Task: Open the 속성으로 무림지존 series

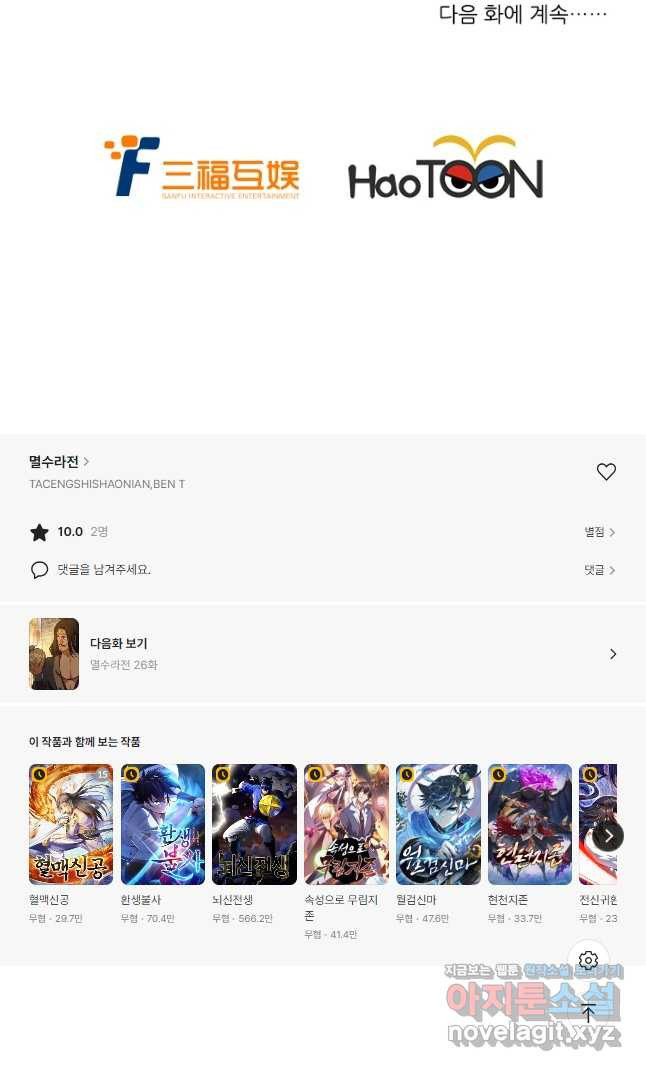Action: (x=346, y=825)
